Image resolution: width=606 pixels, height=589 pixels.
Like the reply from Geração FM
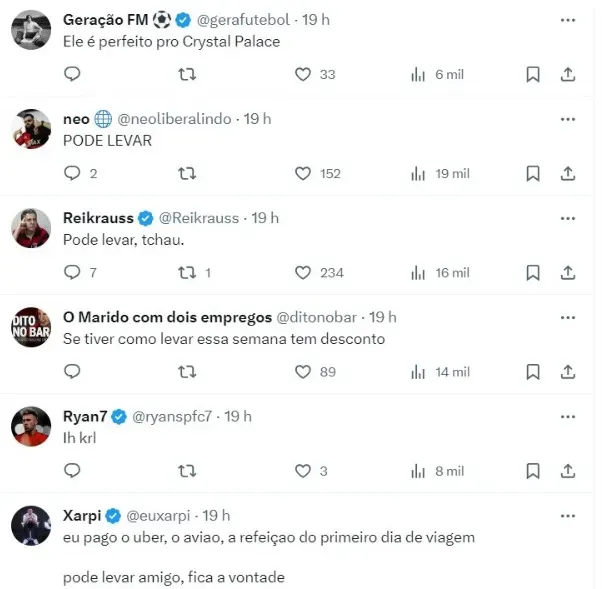(x=303, y=74)
